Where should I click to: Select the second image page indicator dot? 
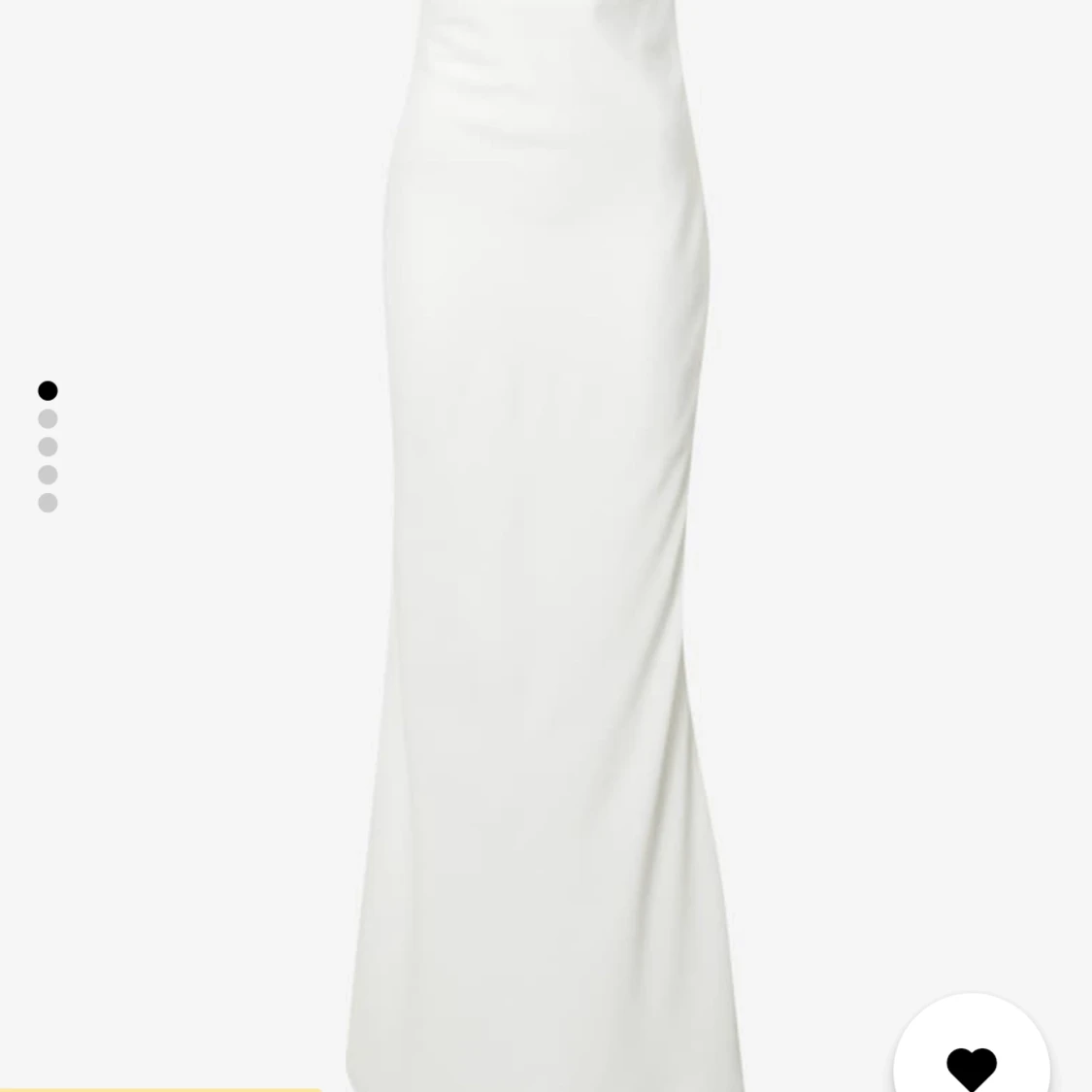tap(48, 419)
